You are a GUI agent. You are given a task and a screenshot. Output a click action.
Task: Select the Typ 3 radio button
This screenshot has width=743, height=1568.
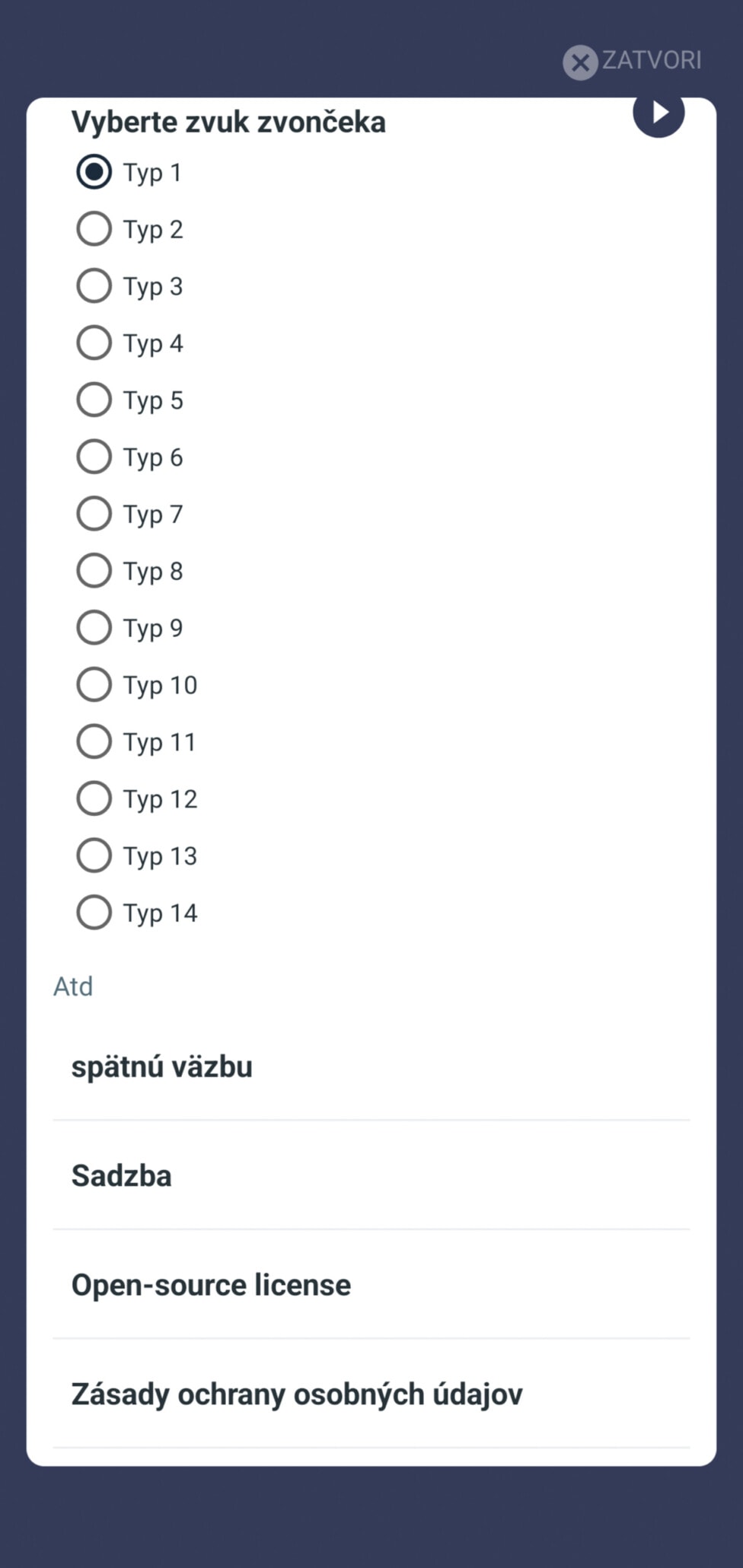130,286
